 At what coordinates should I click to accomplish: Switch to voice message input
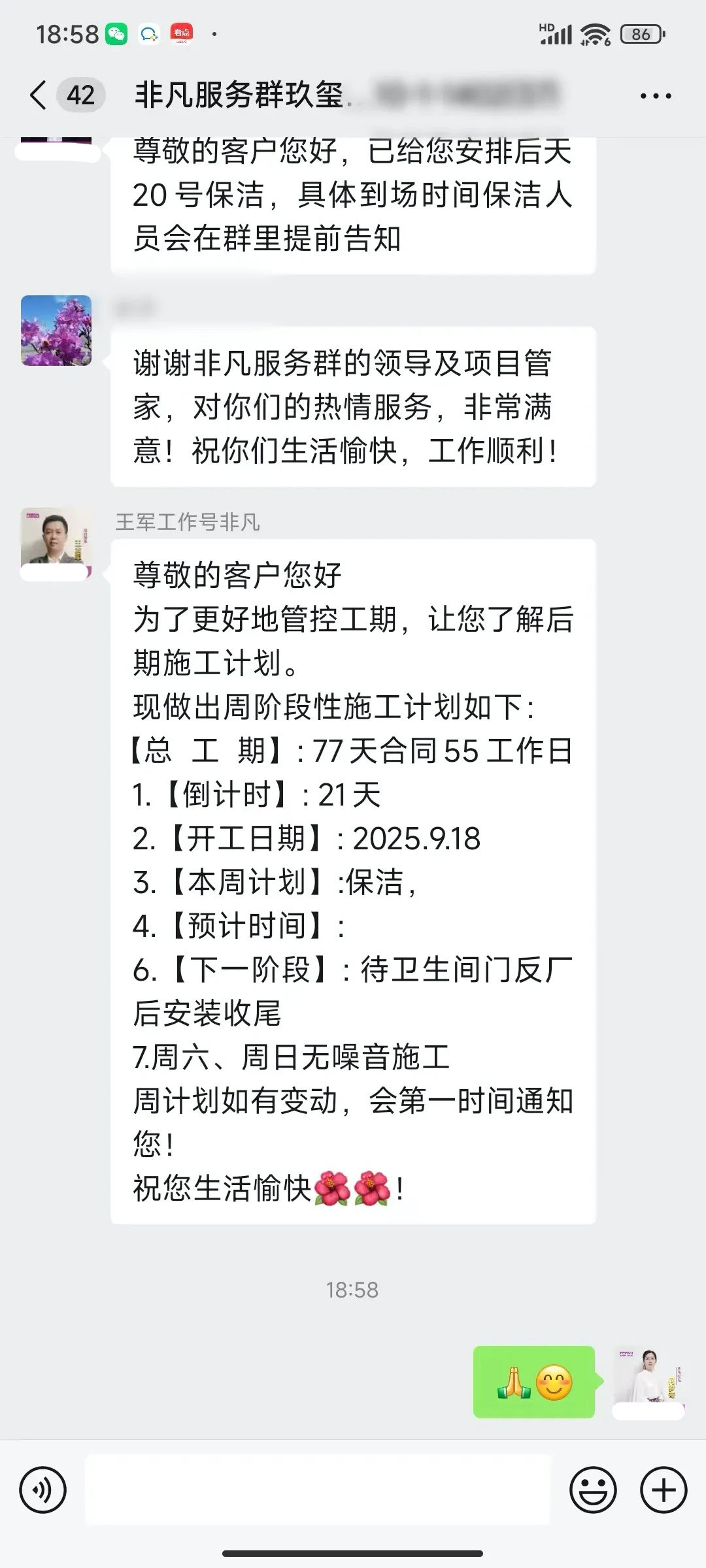(x=43, y=1490)
